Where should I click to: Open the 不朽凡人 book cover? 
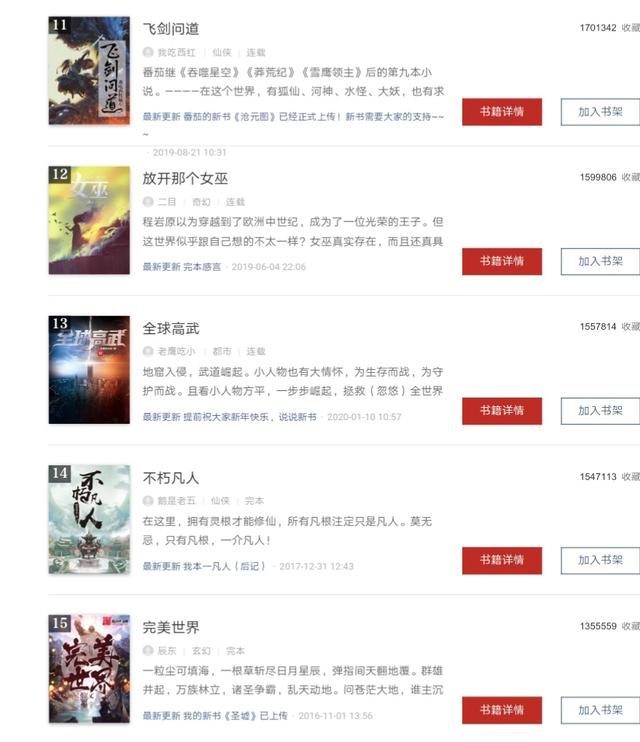click(89, 519)
